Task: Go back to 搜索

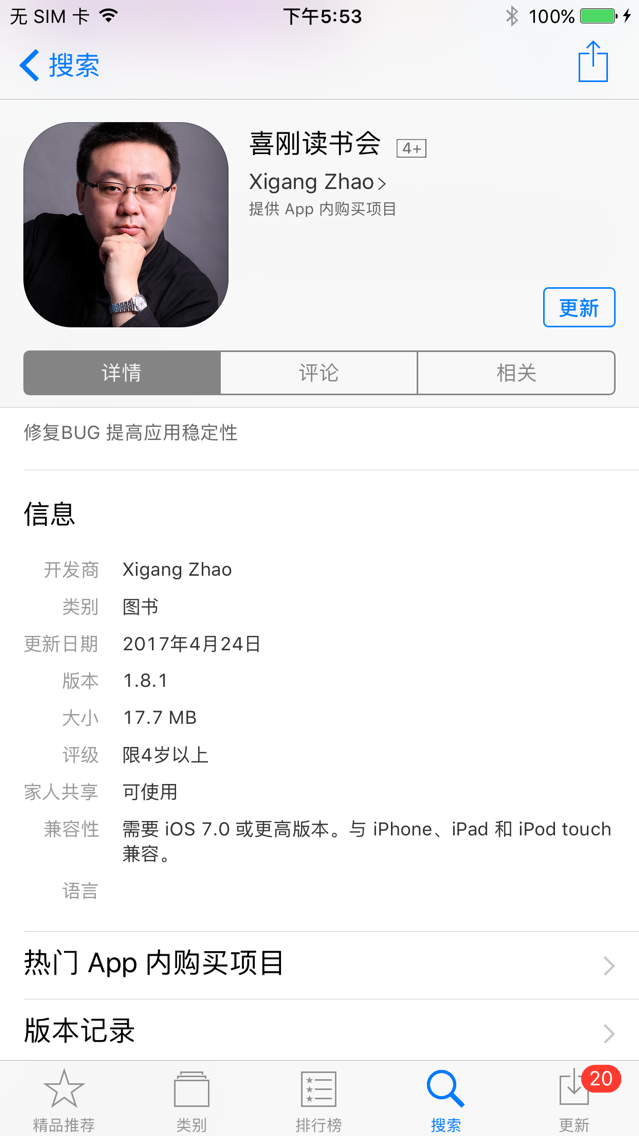Action: point(60,66)
